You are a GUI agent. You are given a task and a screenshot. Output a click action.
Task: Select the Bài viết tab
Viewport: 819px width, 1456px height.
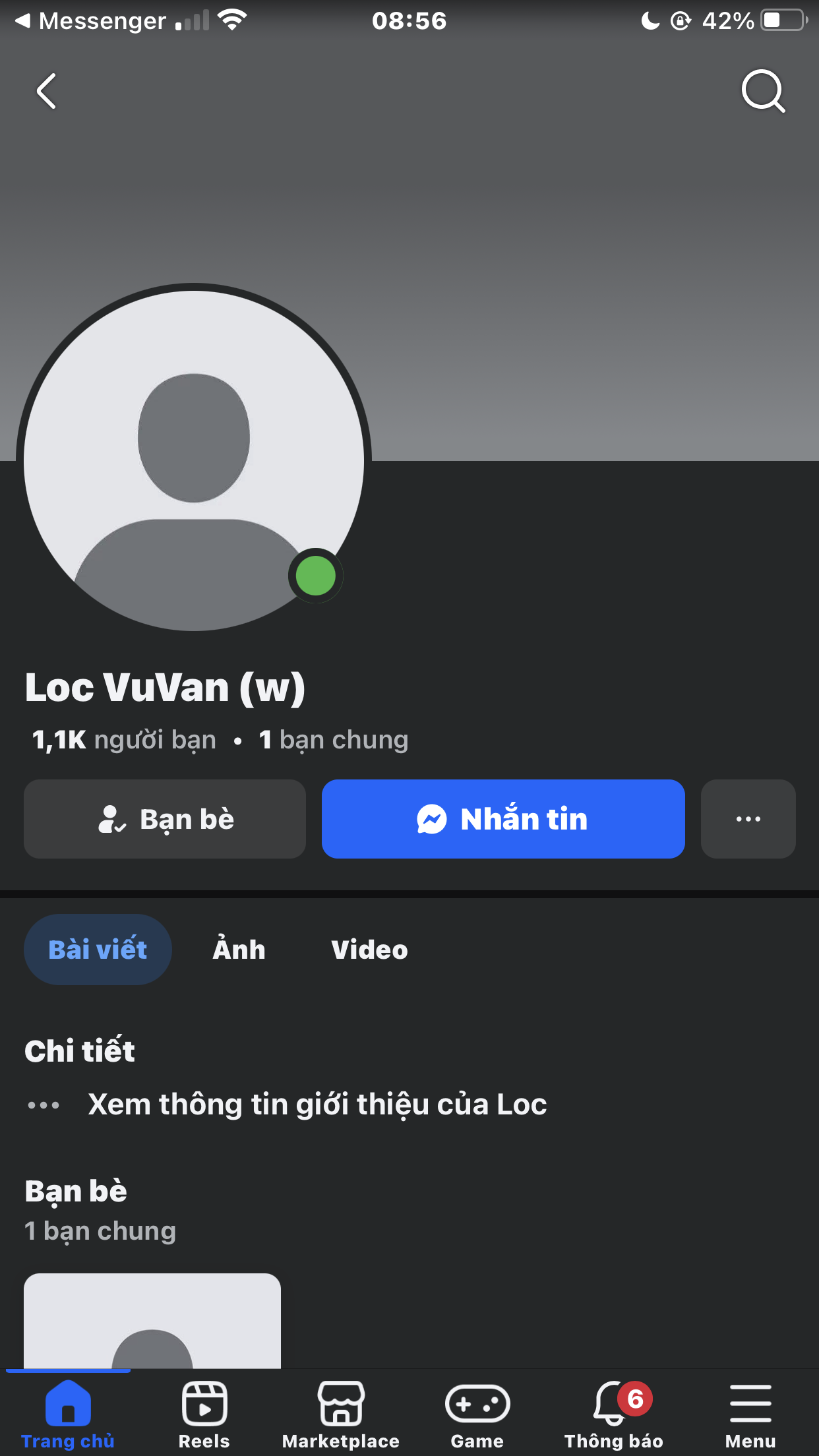click(98, 950)
